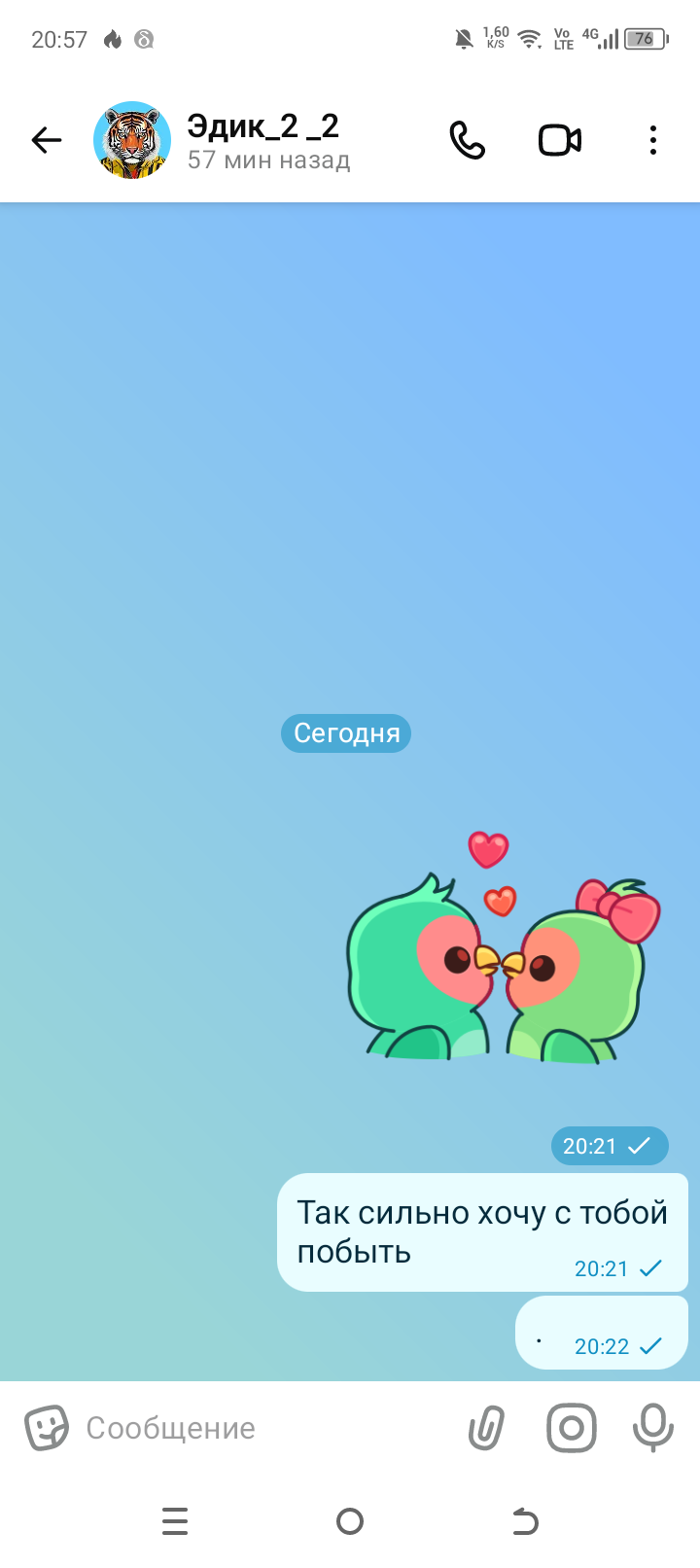The image size is (700, 1568).
Task: Go back from chat with Эдик_2_2
Action: coord(46,140)
